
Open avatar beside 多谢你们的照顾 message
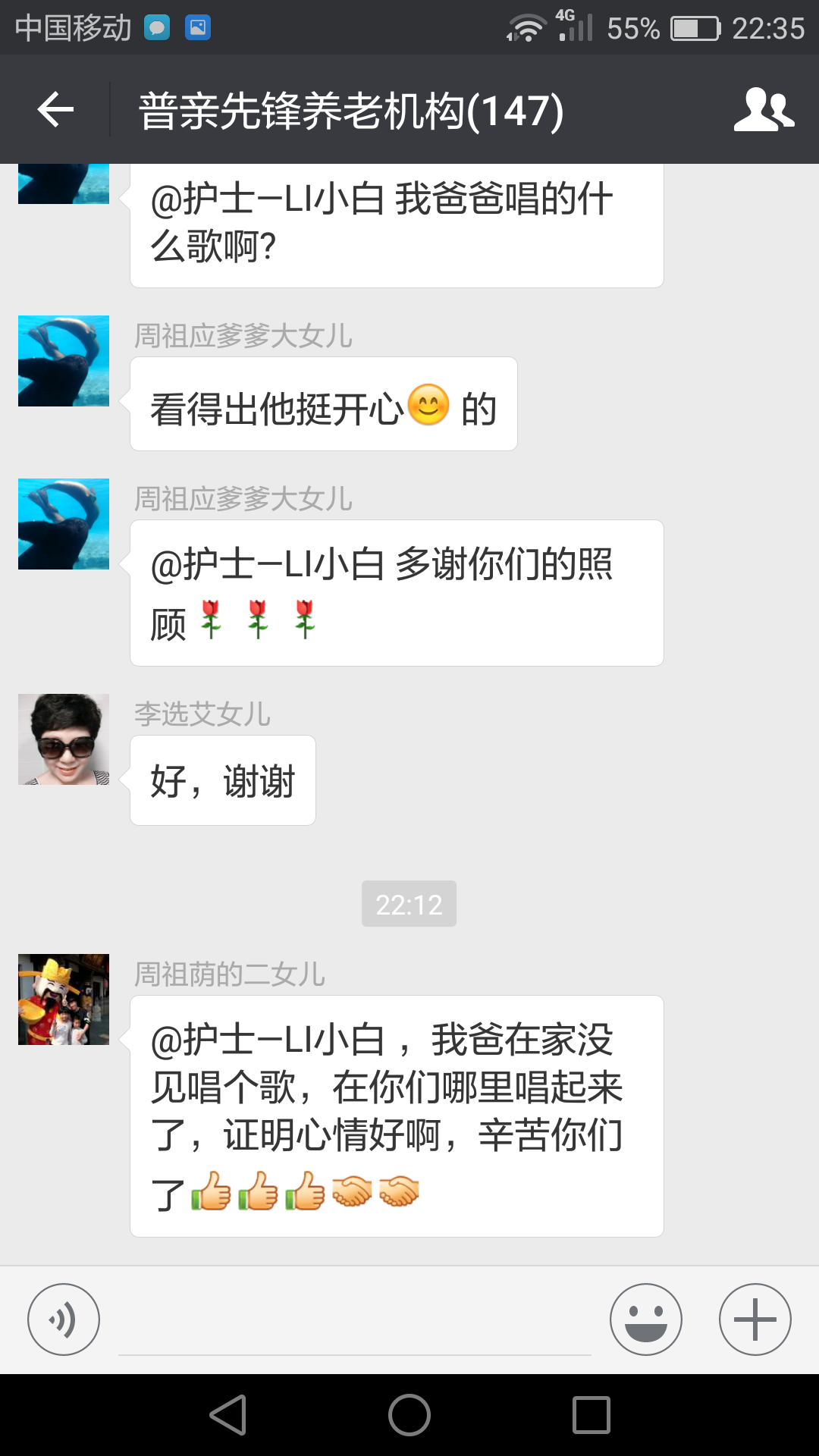[64, 524]
